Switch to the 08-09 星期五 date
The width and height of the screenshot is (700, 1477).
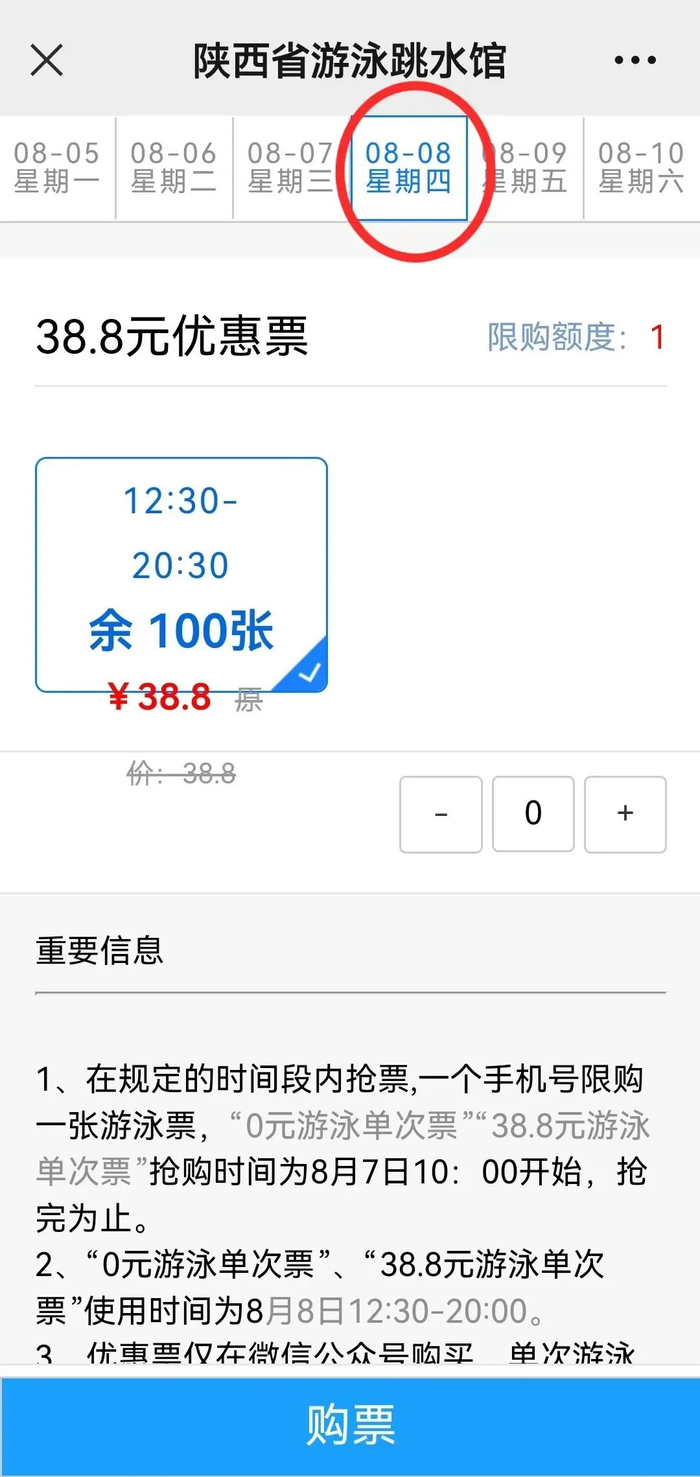tap(525, 168)
